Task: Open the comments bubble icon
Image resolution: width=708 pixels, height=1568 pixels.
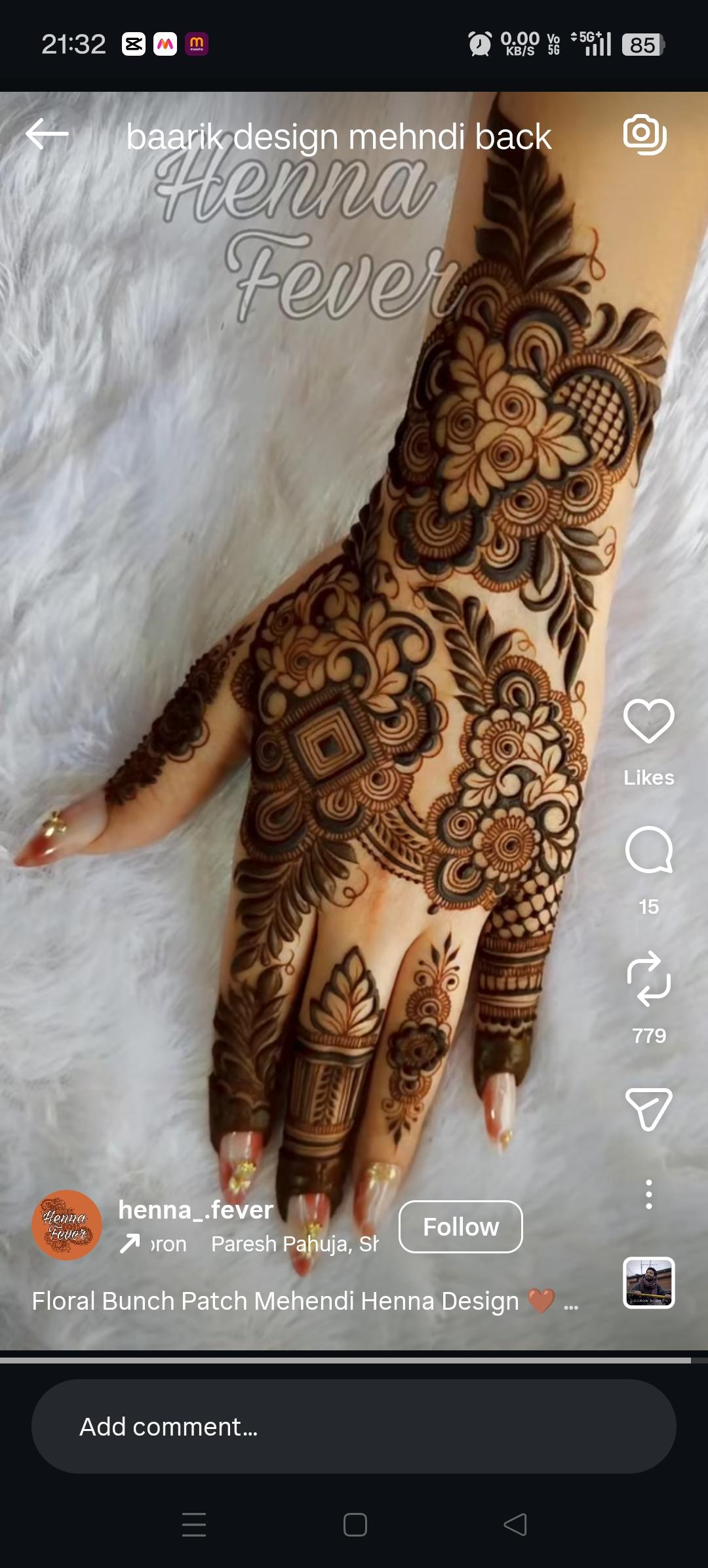Action: (x=648, y=850)
